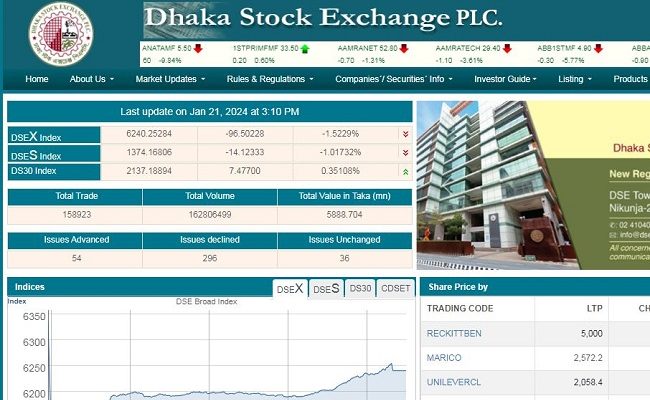The width and height of the screenshot is (650, 400).
Task: Switch to the DSEX chart tab
Action: [290, 288]
